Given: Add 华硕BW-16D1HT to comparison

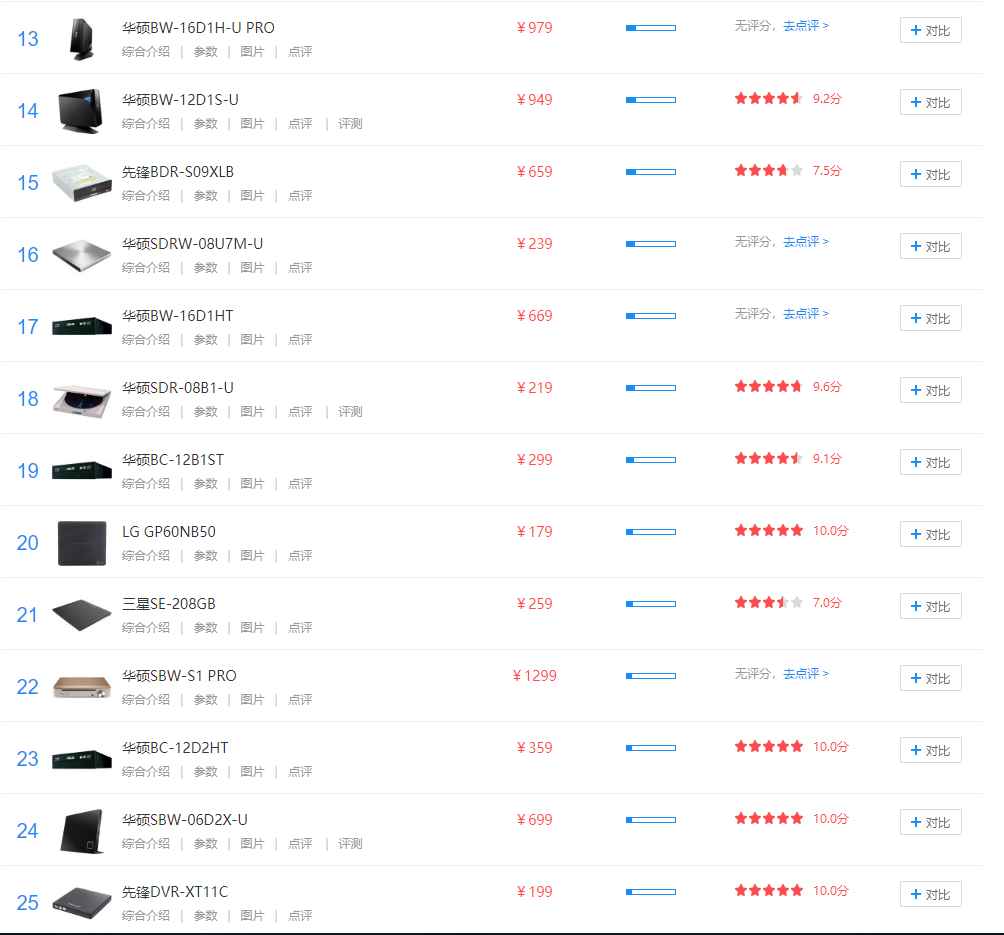Looking at the screenshot, I should 930,318.
